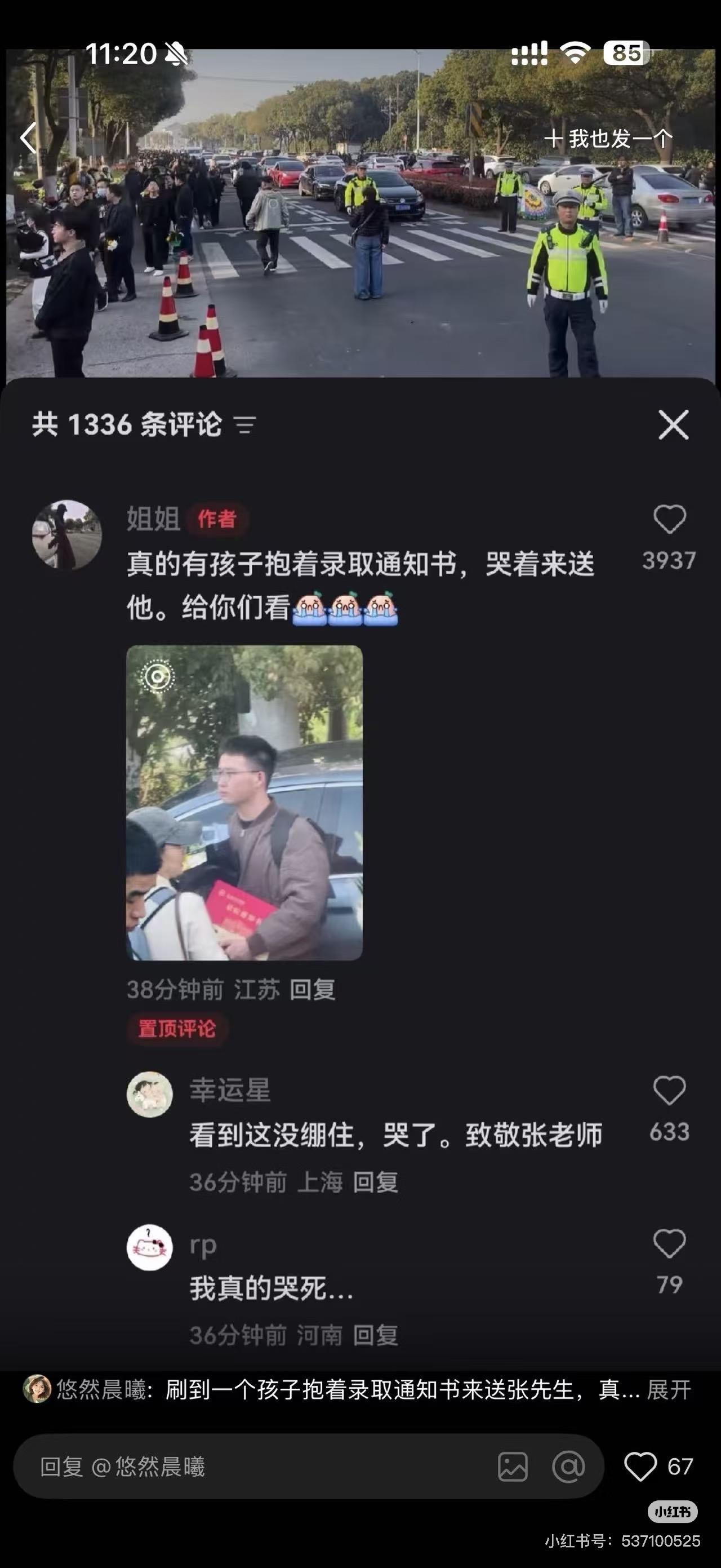This screenshot has height=1568, width=721.
Task: Reply to 姐姐's pinned comment
Action: point(312,990)
